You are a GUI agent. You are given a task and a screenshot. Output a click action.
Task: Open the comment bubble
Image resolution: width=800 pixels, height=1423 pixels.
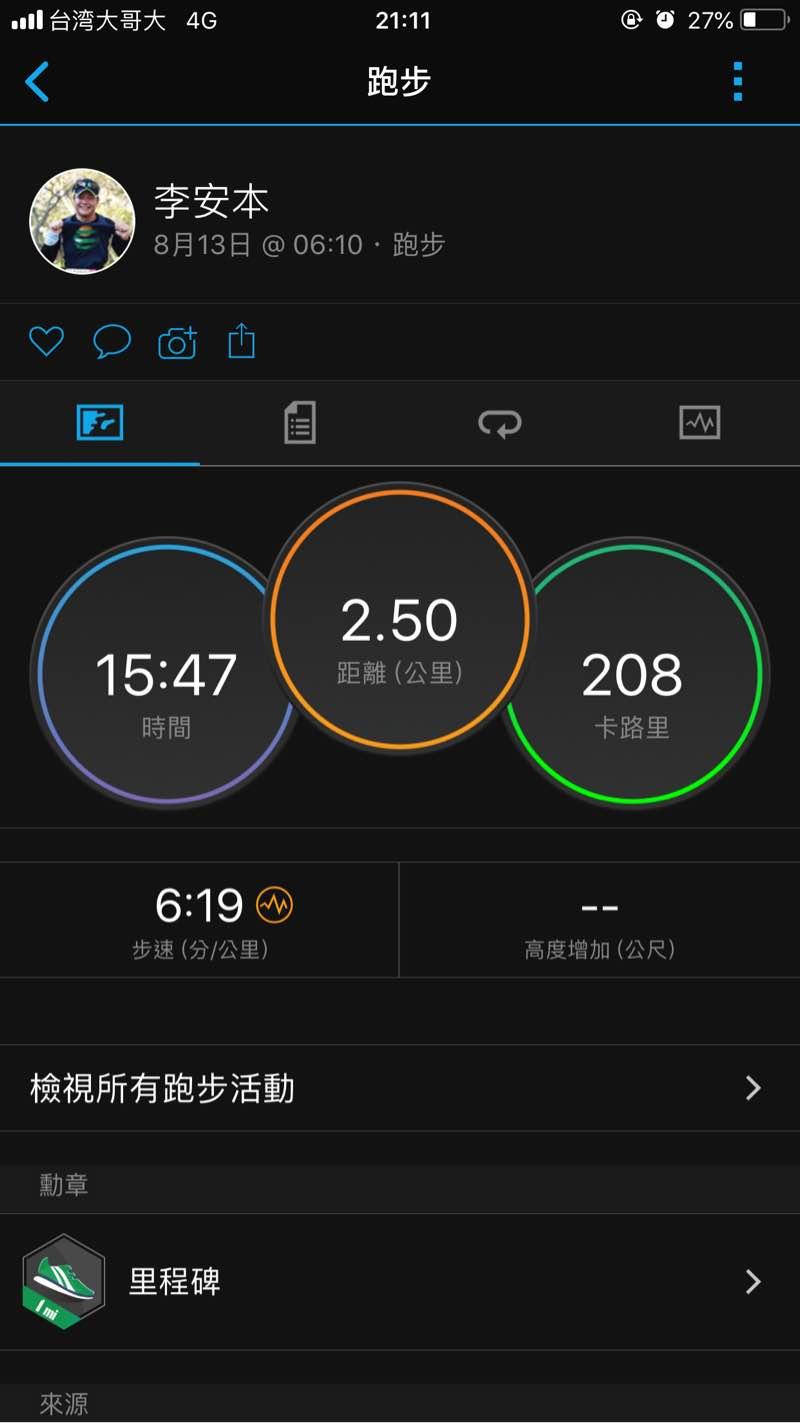112,342
